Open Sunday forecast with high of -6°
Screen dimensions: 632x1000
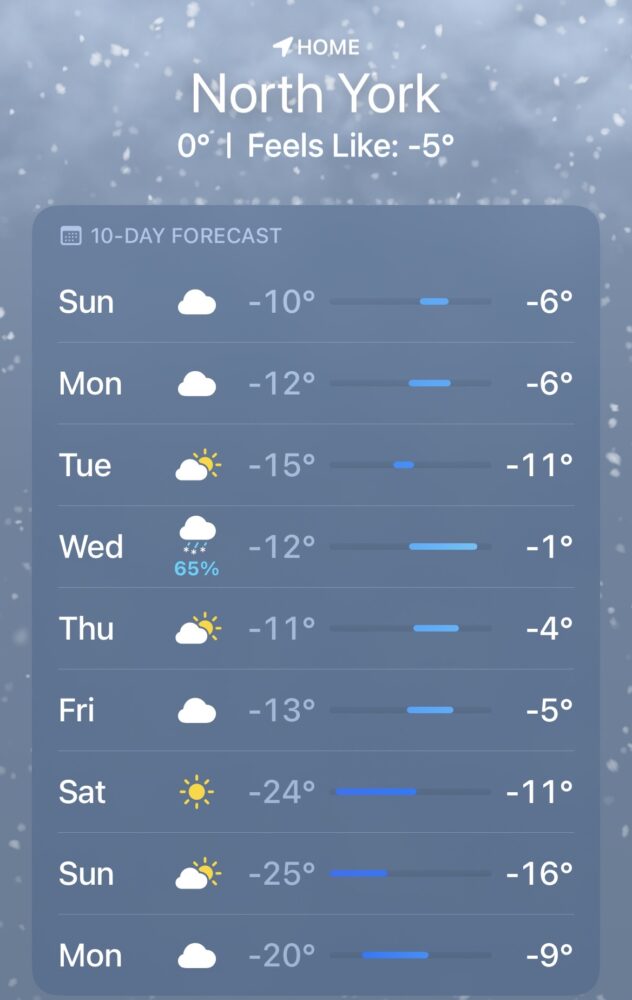click(x=316, y=302)
